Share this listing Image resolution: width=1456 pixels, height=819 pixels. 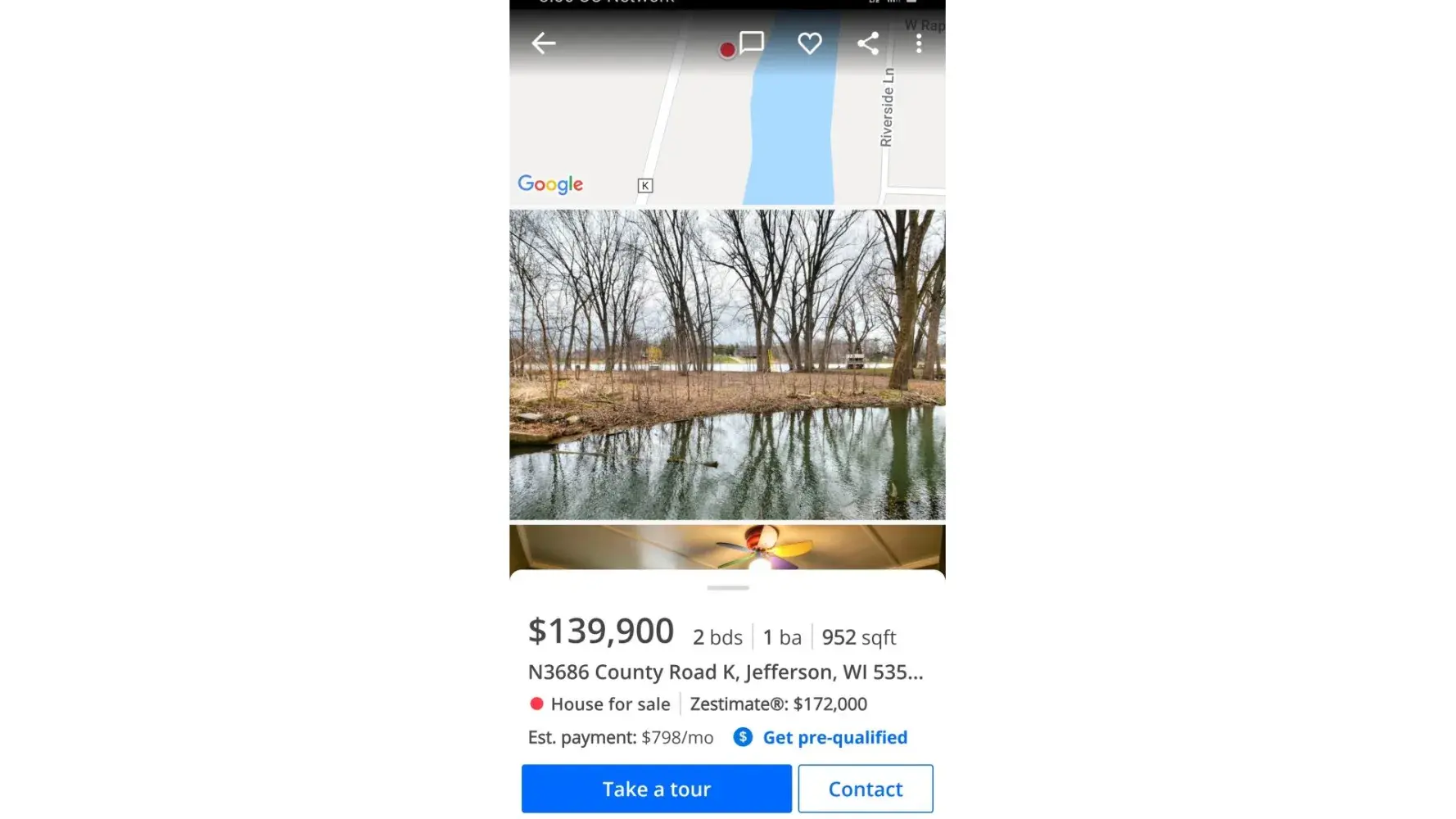click(x=867, y=43)
